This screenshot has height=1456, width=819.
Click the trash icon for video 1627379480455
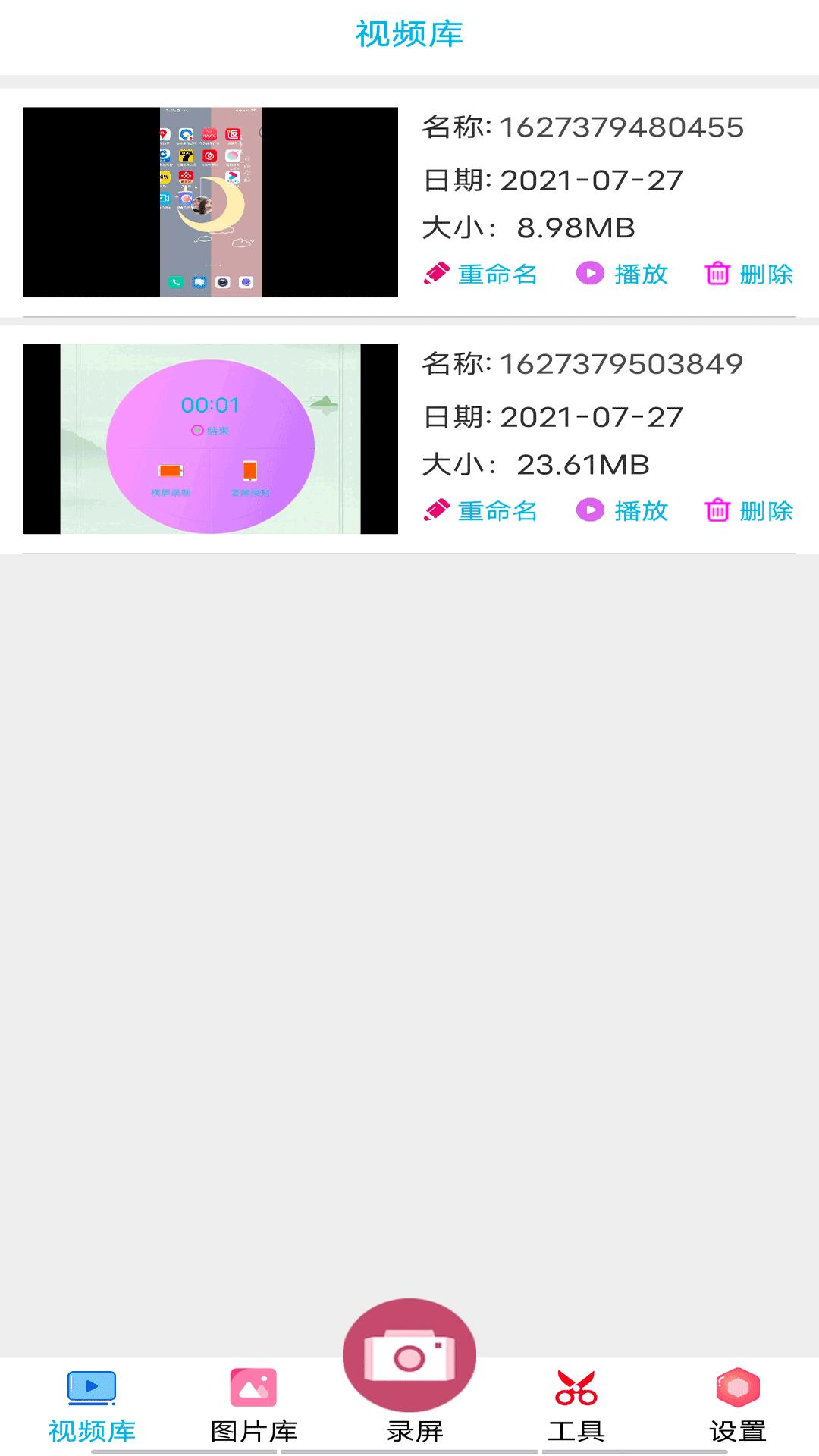pos(717,275)
